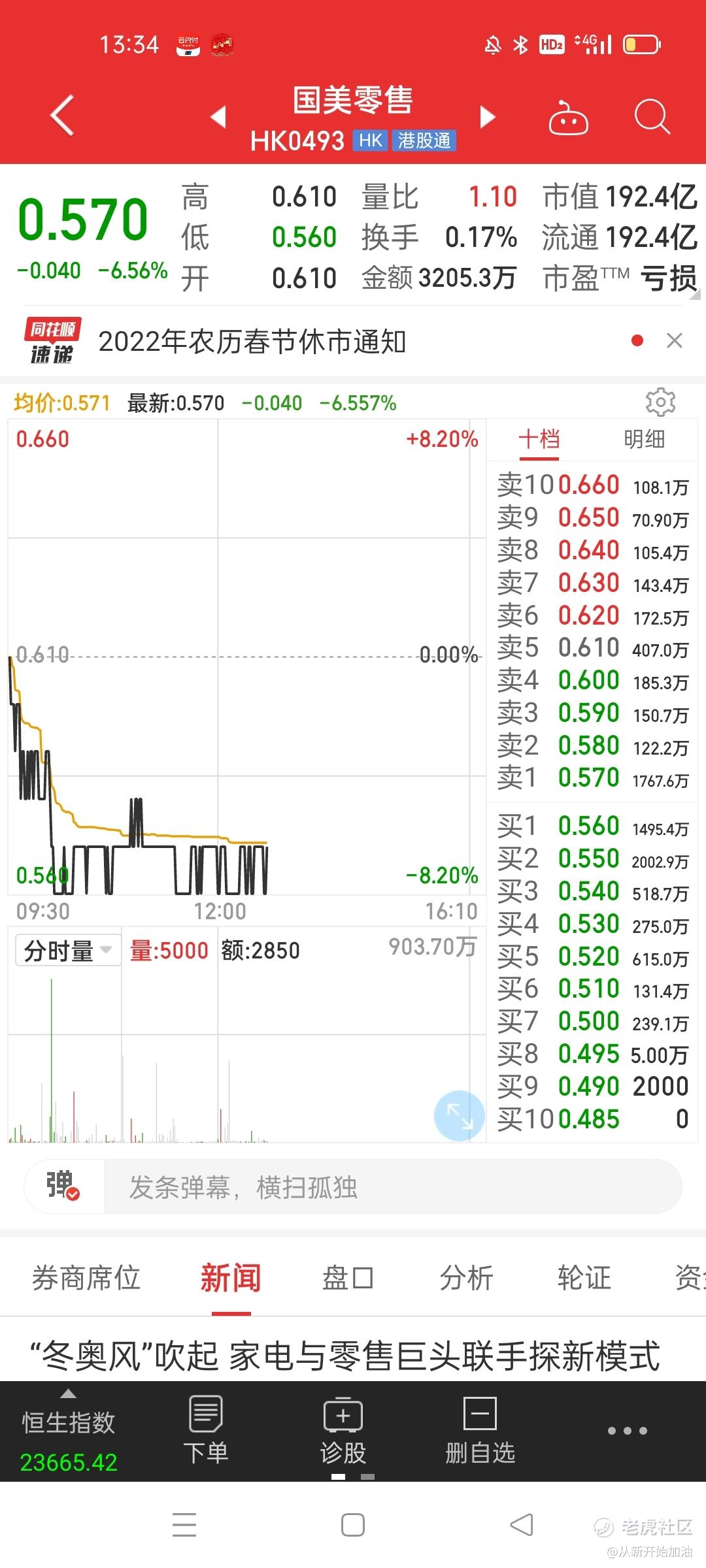Switch to the 券商席位 tab

(x=86, y=1278)
